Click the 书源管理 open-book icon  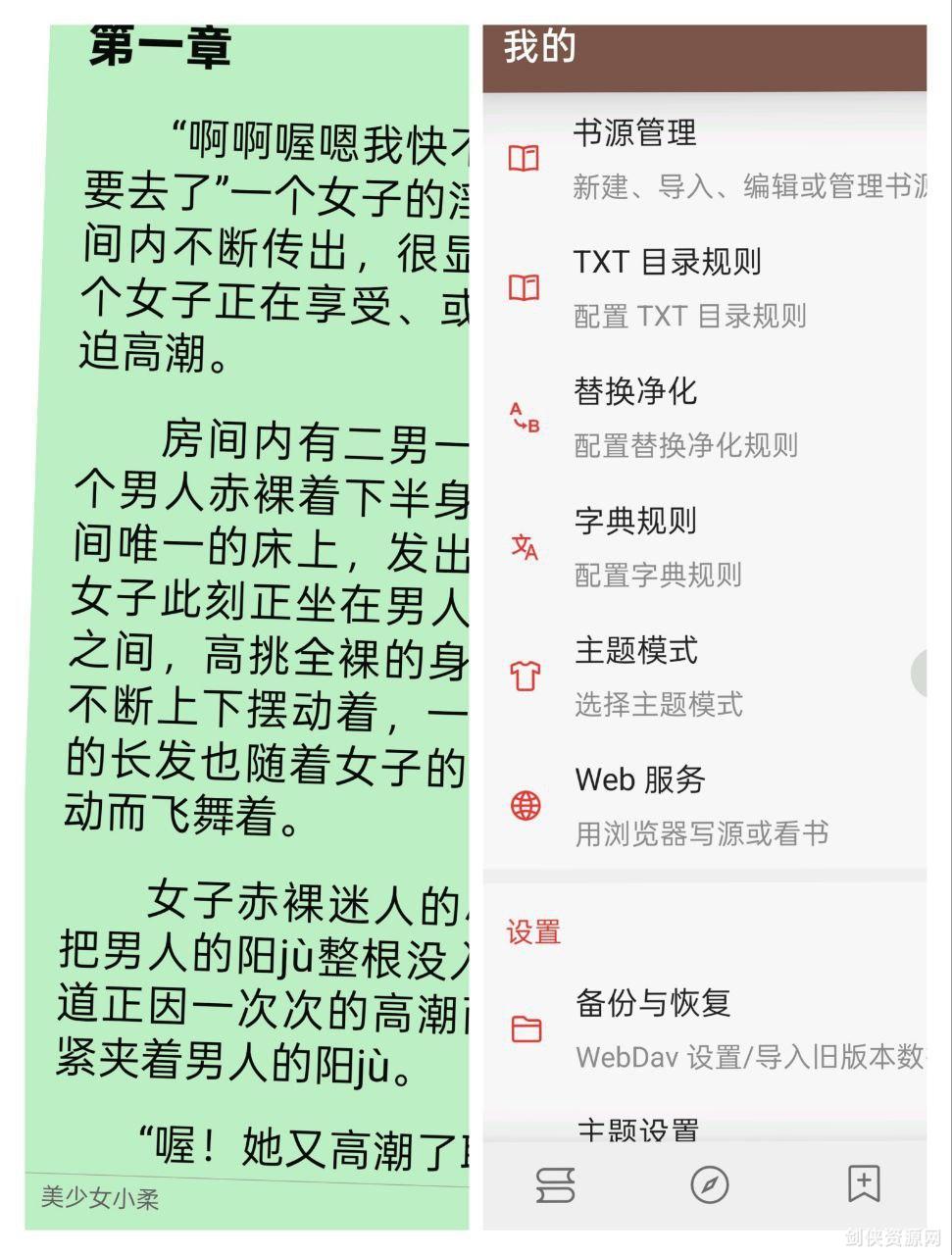tap(523, 157)
